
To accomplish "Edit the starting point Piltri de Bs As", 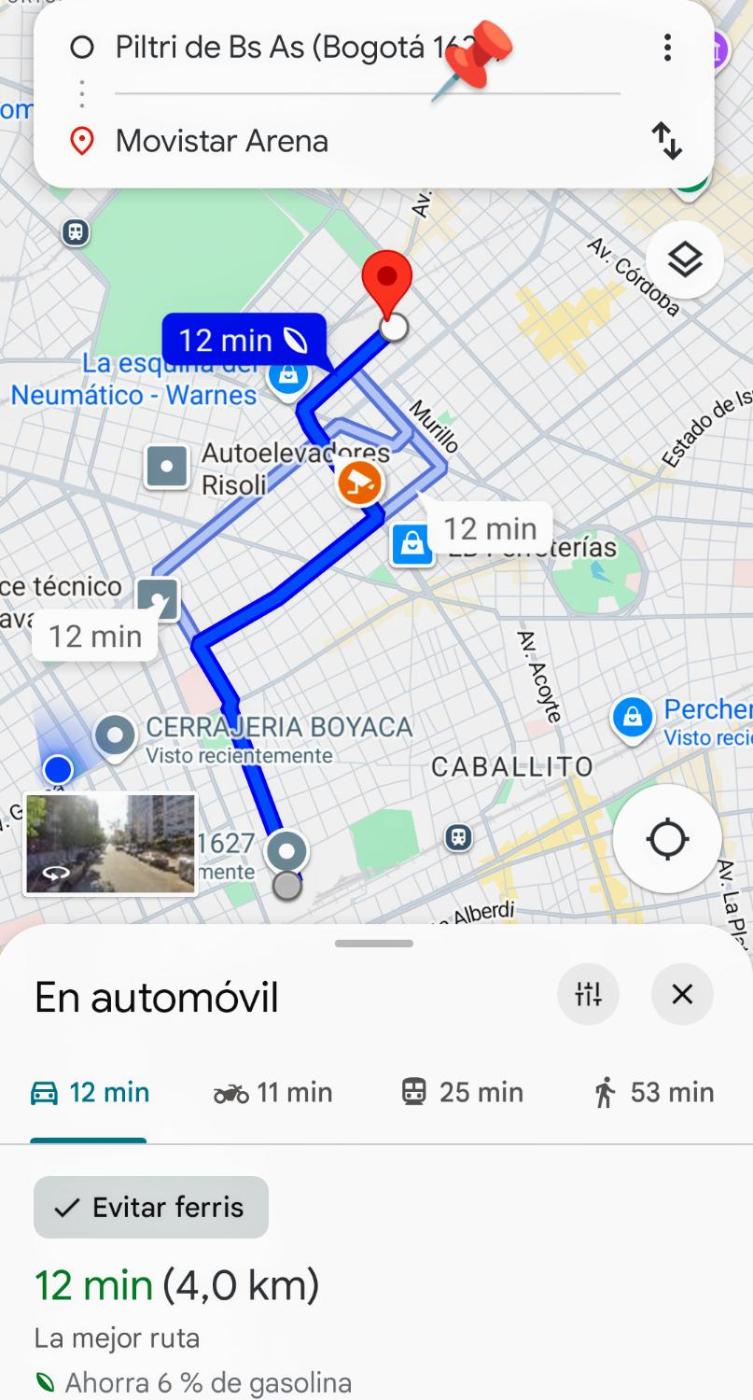I will 270,47.
